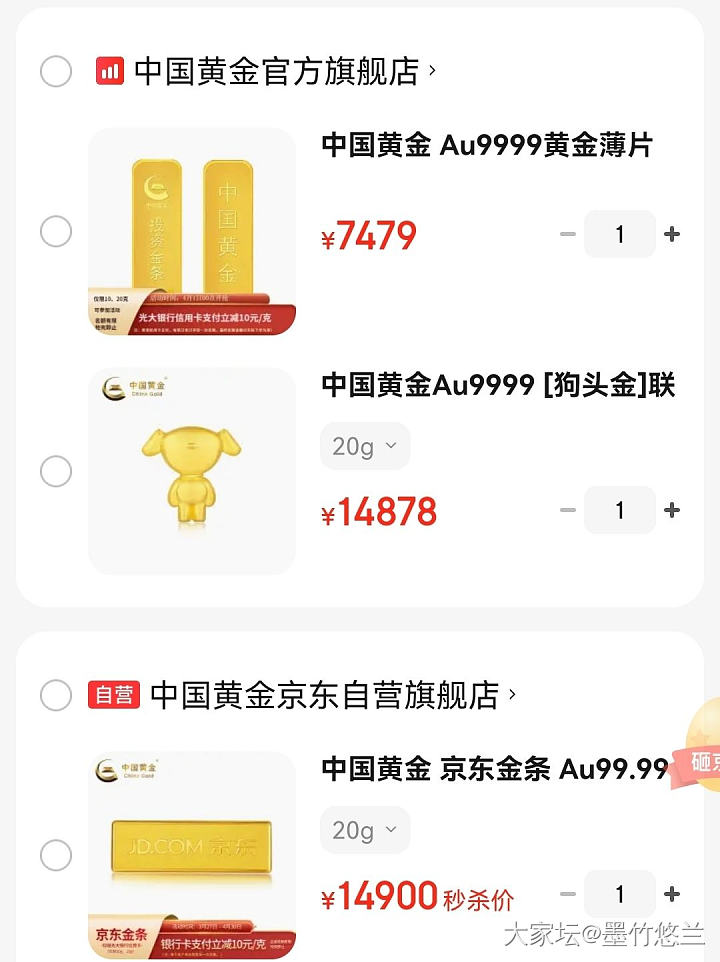Screen dimensions: 720x962
Task: Decrease quantity of 黄金薄片
Action: coord(568,235)
